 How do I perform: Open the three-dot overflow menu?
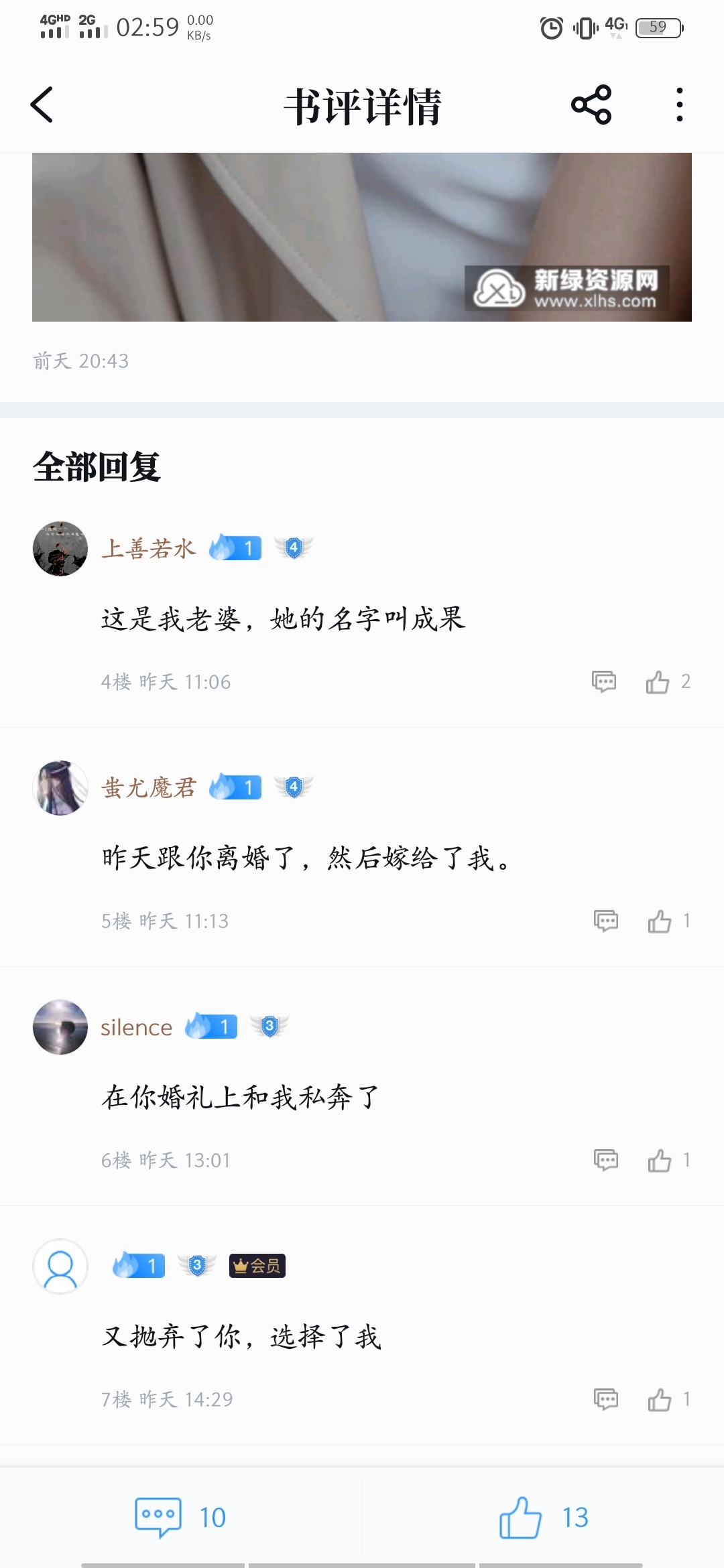pyautogui.click(x=680, y=105)
